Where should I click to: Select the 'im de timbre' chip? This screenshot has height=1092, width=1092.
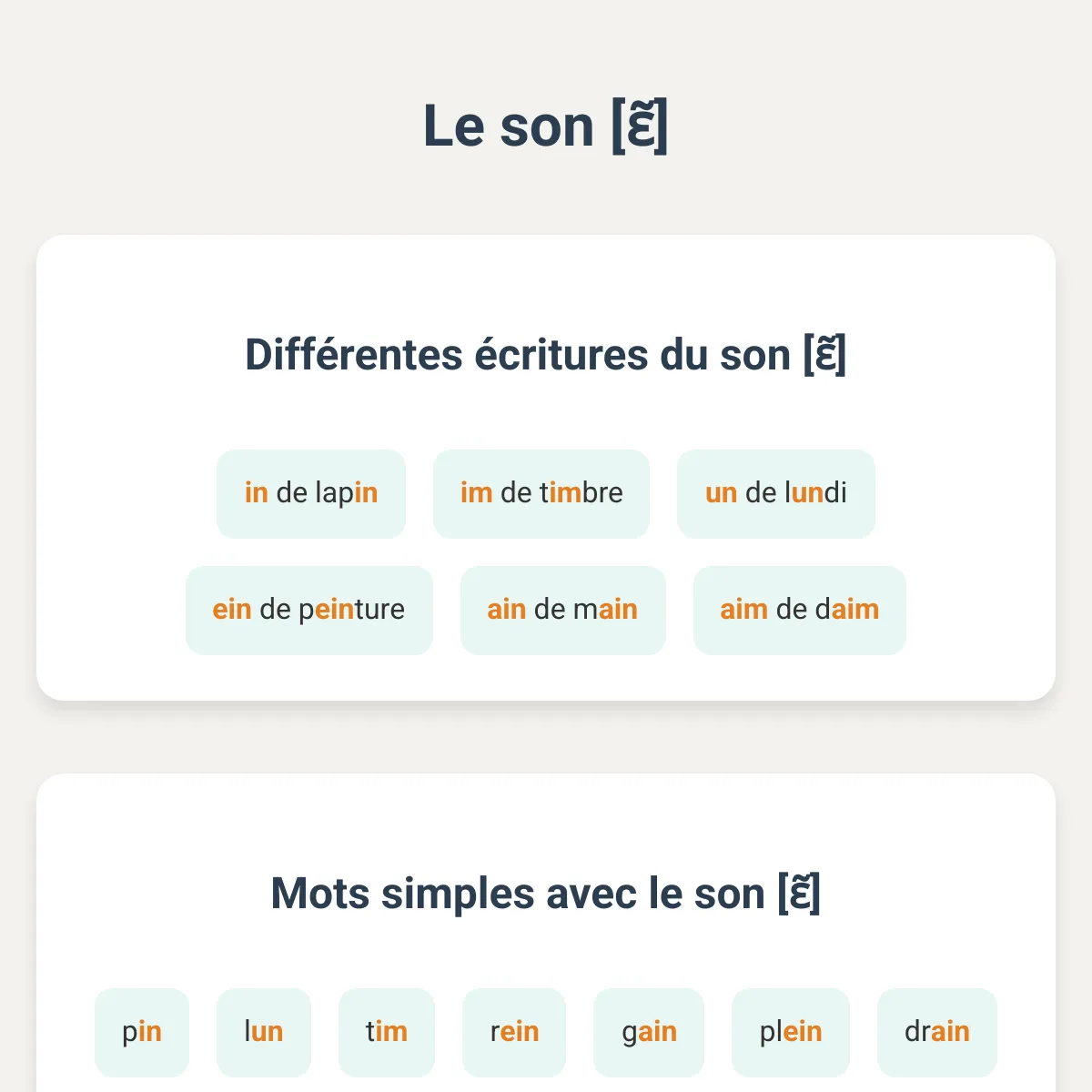(x=541, y=493)
